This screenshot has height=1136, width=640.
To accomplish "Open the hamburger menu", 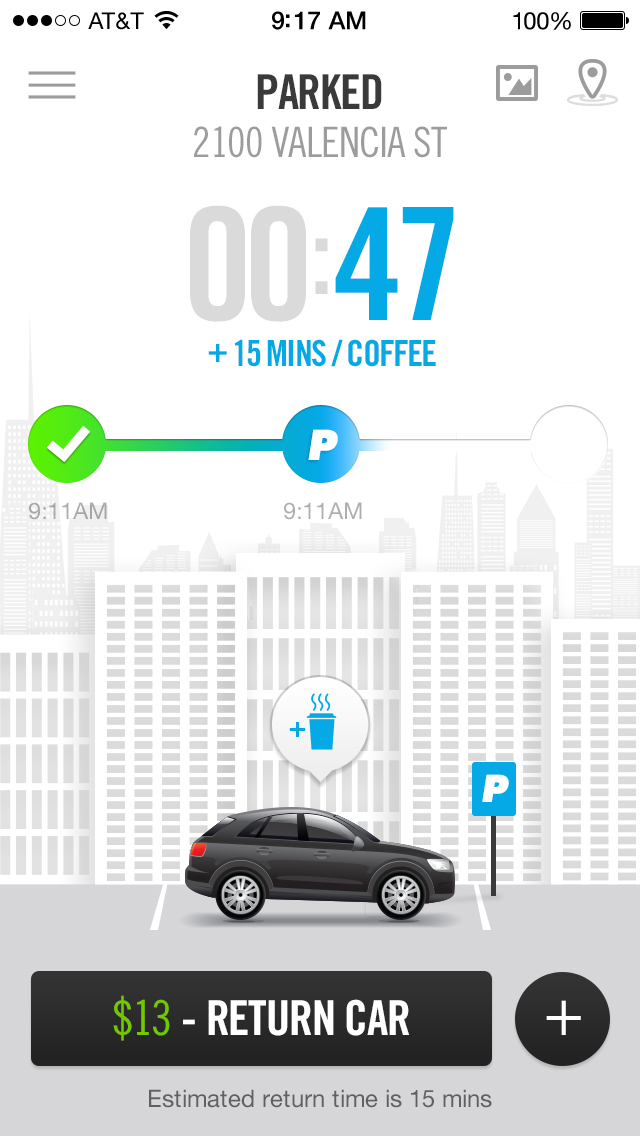I will click(52, 85).
